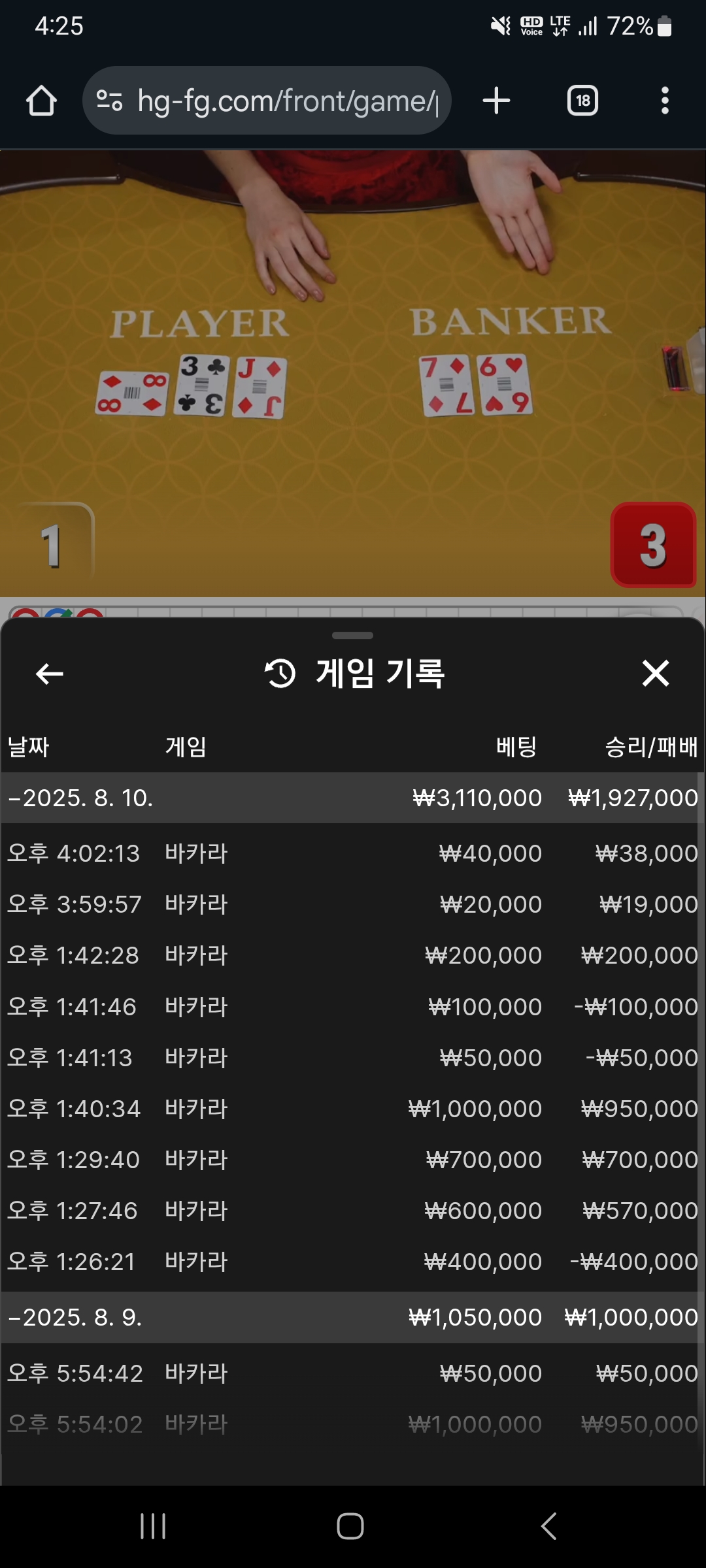Tap the system back button
The image size is (706, 1568).
tap(549, 1526)
